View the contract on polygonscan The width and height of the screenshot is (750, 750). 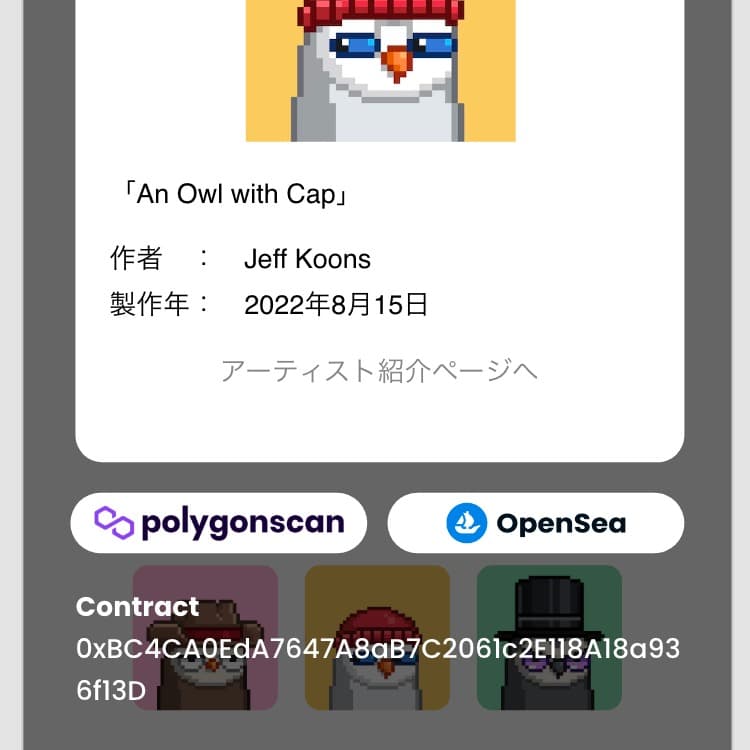219,522
